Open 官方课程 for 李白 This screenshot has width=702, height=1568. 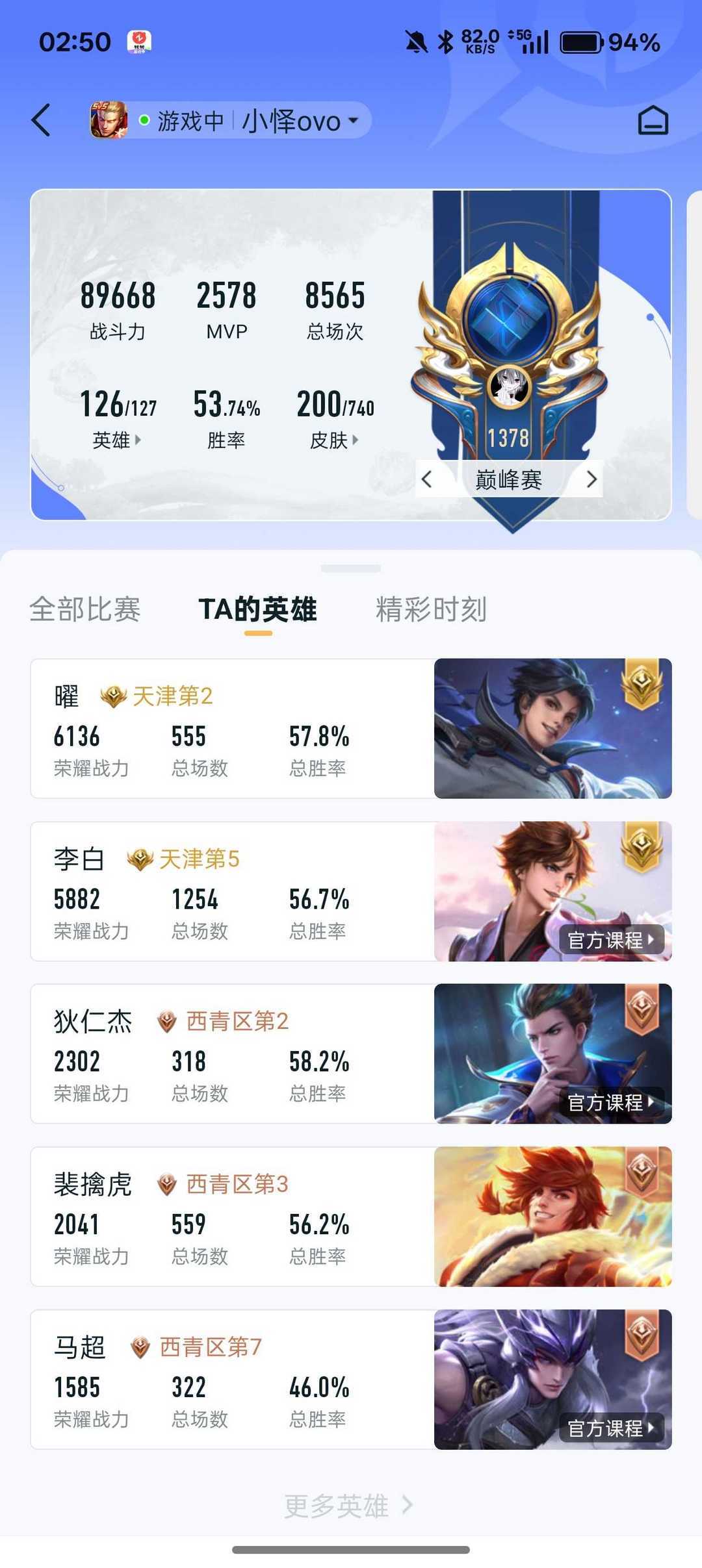[x=610, y=940]
